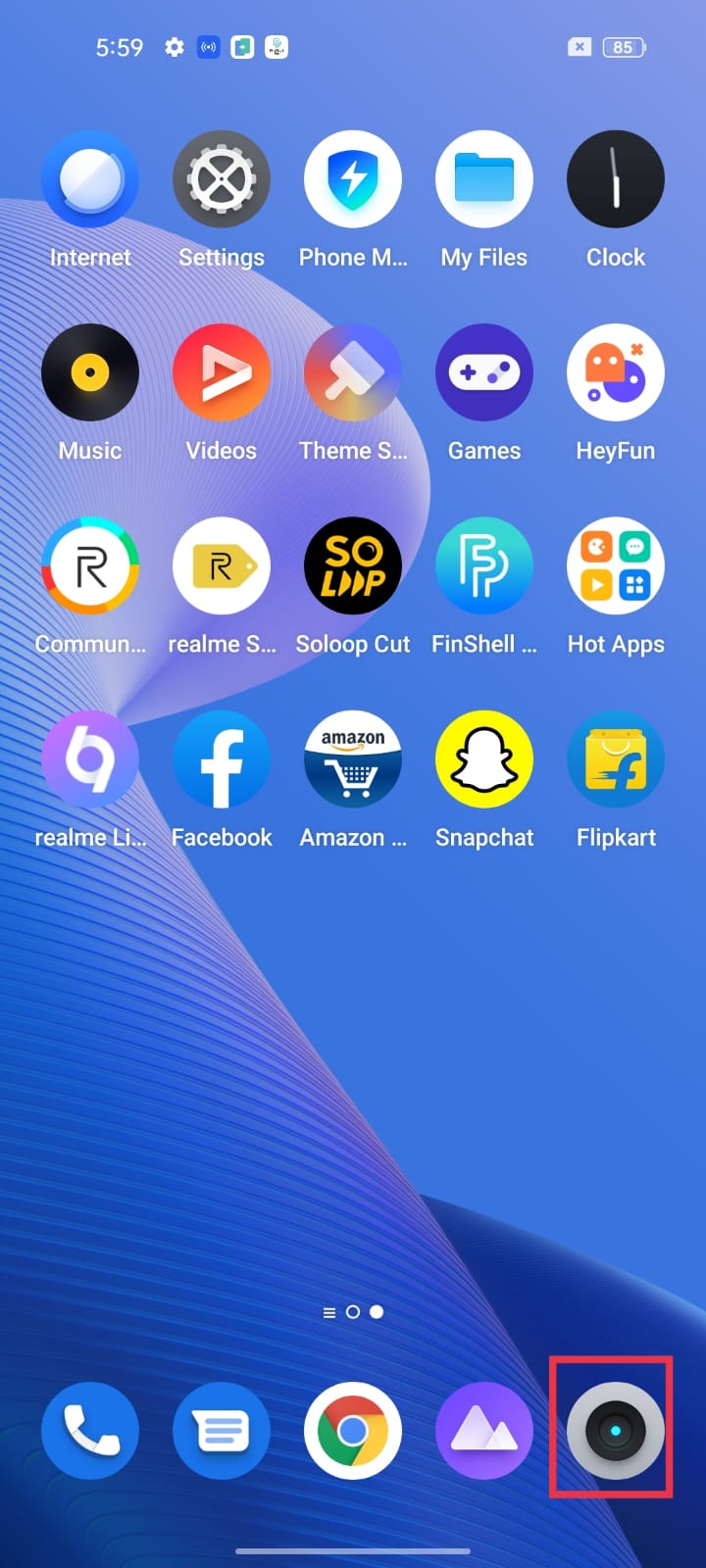Launch the Videos app
This screenshot has width=706, height=1568.
222,373
